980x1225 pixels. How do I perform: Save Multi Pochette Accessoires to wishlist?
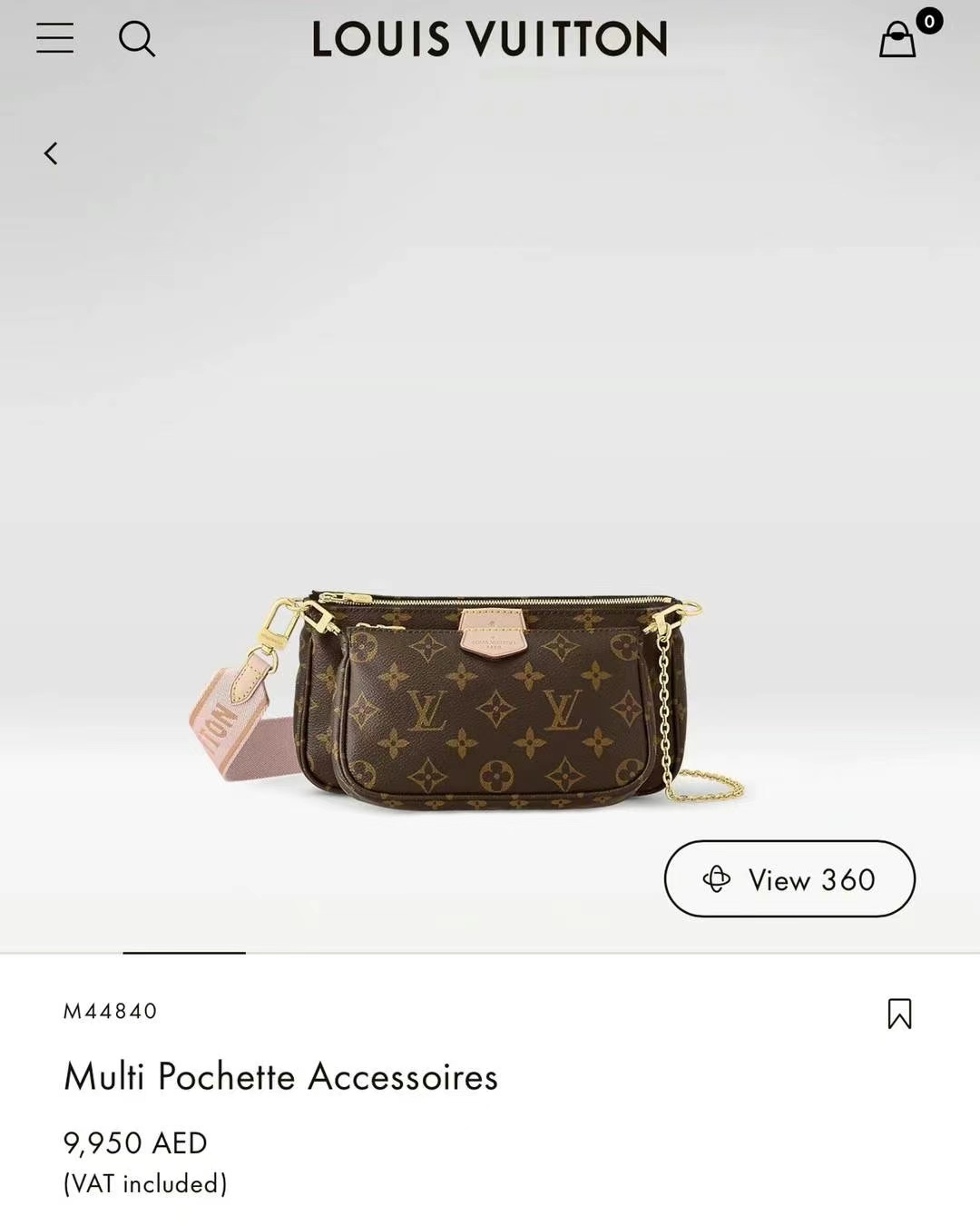(x=899, y=1014)
